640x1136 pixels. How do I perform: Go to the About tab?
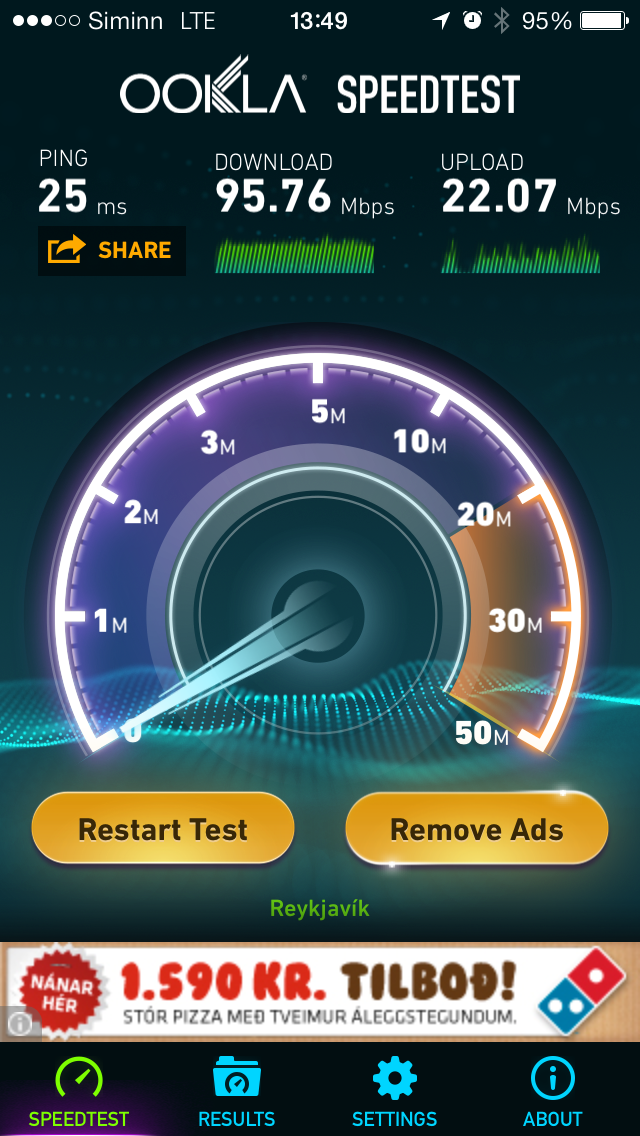[x=552, y=1091]
